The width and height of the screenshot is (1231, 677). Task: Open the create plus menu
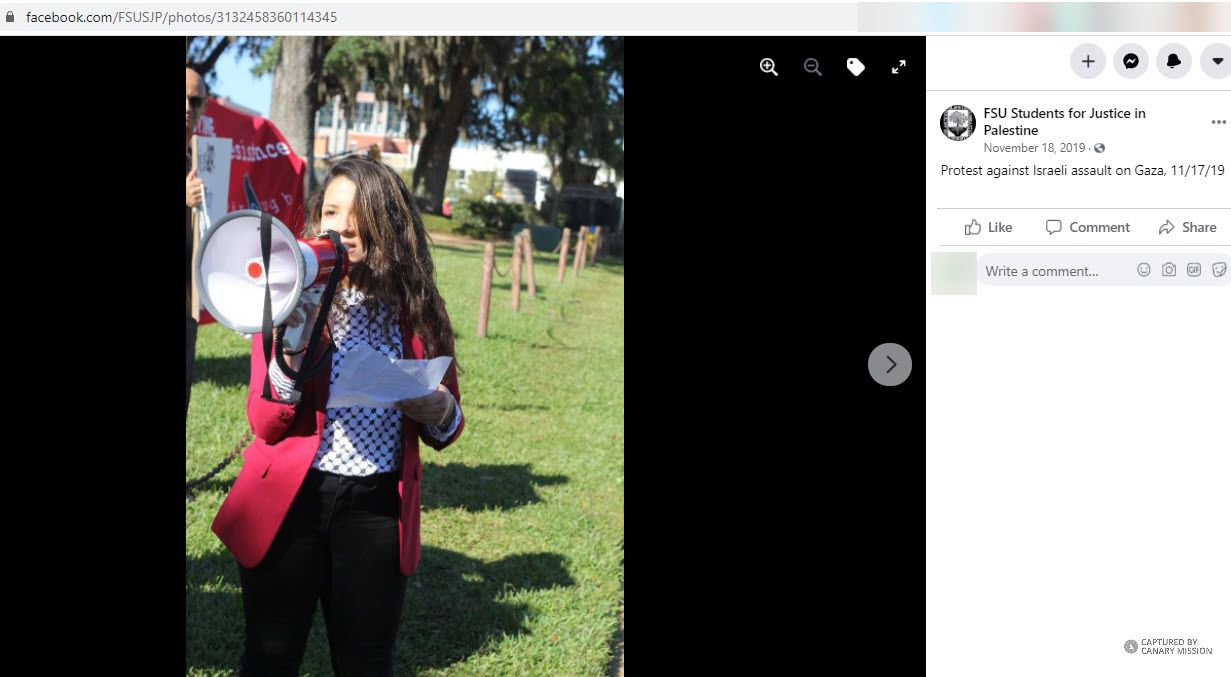1087,61
